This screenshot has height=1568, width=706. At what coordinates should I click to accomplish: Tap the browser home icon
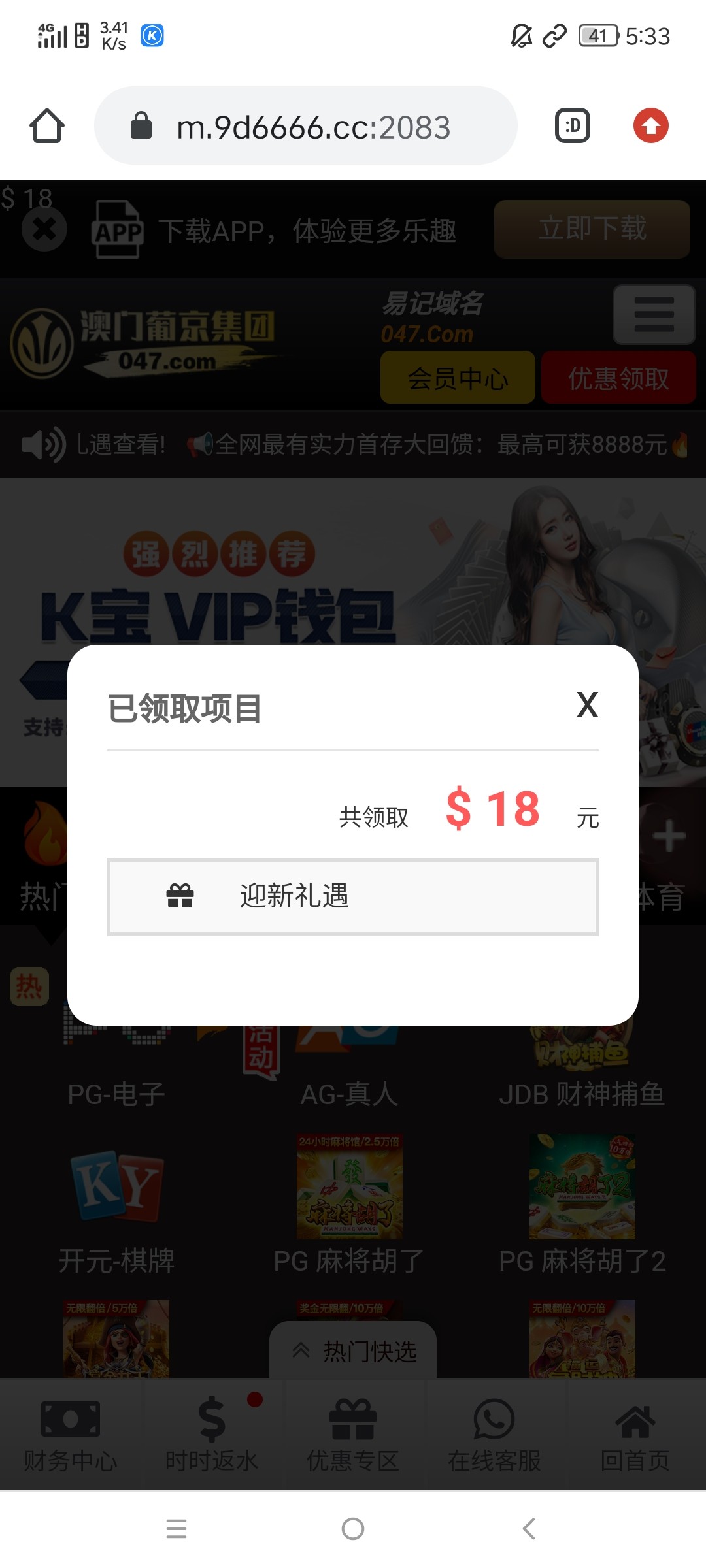(x=47, y=126)
